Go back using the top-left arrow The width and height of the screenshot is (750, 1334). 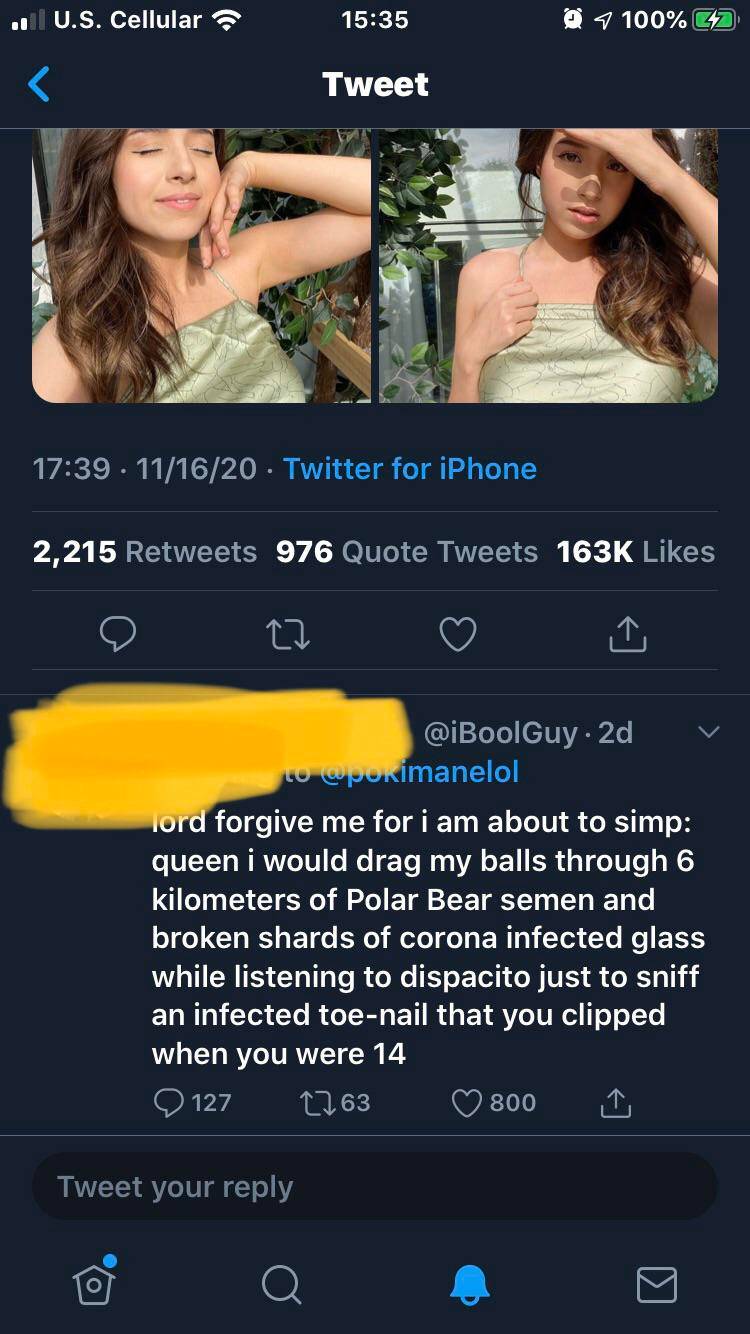(39, 85)
